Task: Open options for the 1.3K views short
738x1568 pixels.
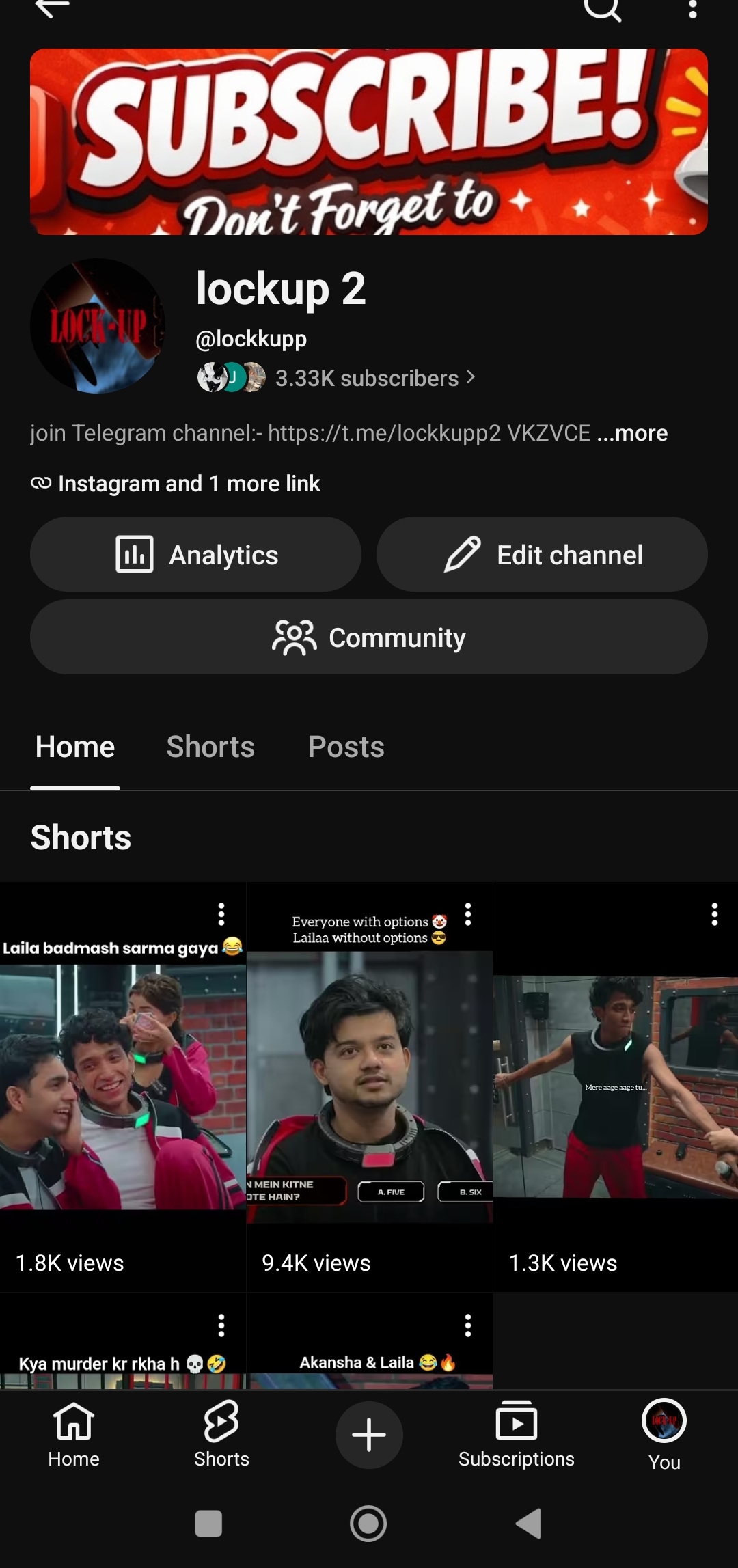Action: [715, 914]
